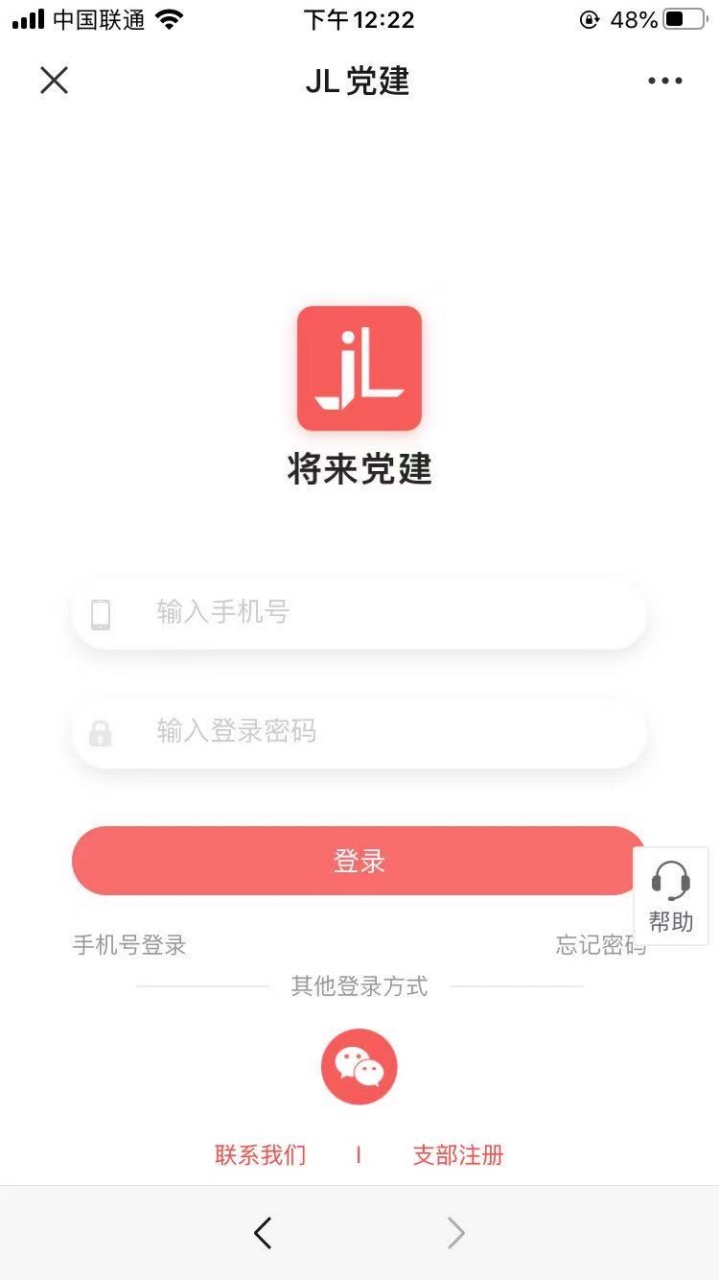Image resolution: width=719 pixels, height=1280 pixels.
Task: Choose 手机号登录 option
Action: point(130,945)
